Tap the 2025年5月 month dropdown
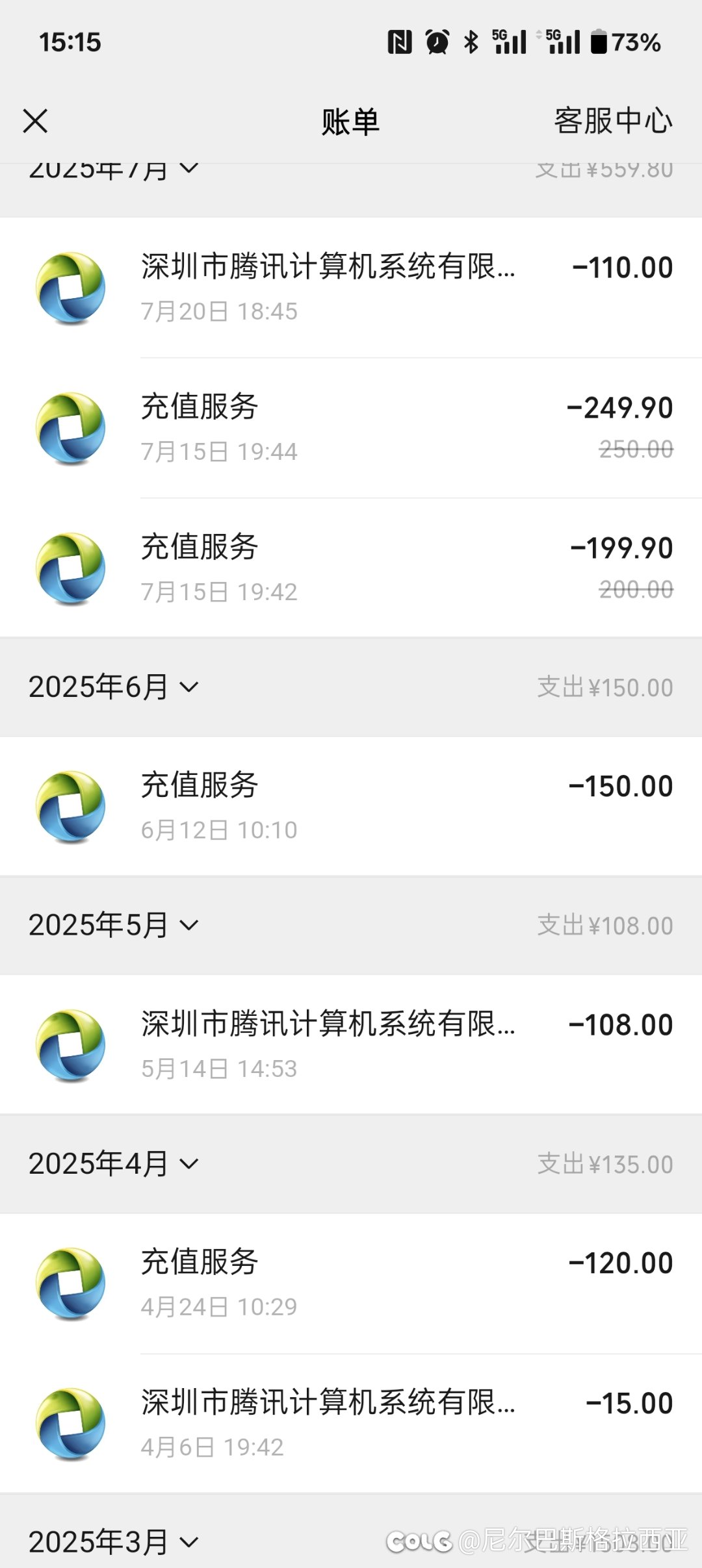Viewport: 702px width, 1568px height. coord(113,925)
